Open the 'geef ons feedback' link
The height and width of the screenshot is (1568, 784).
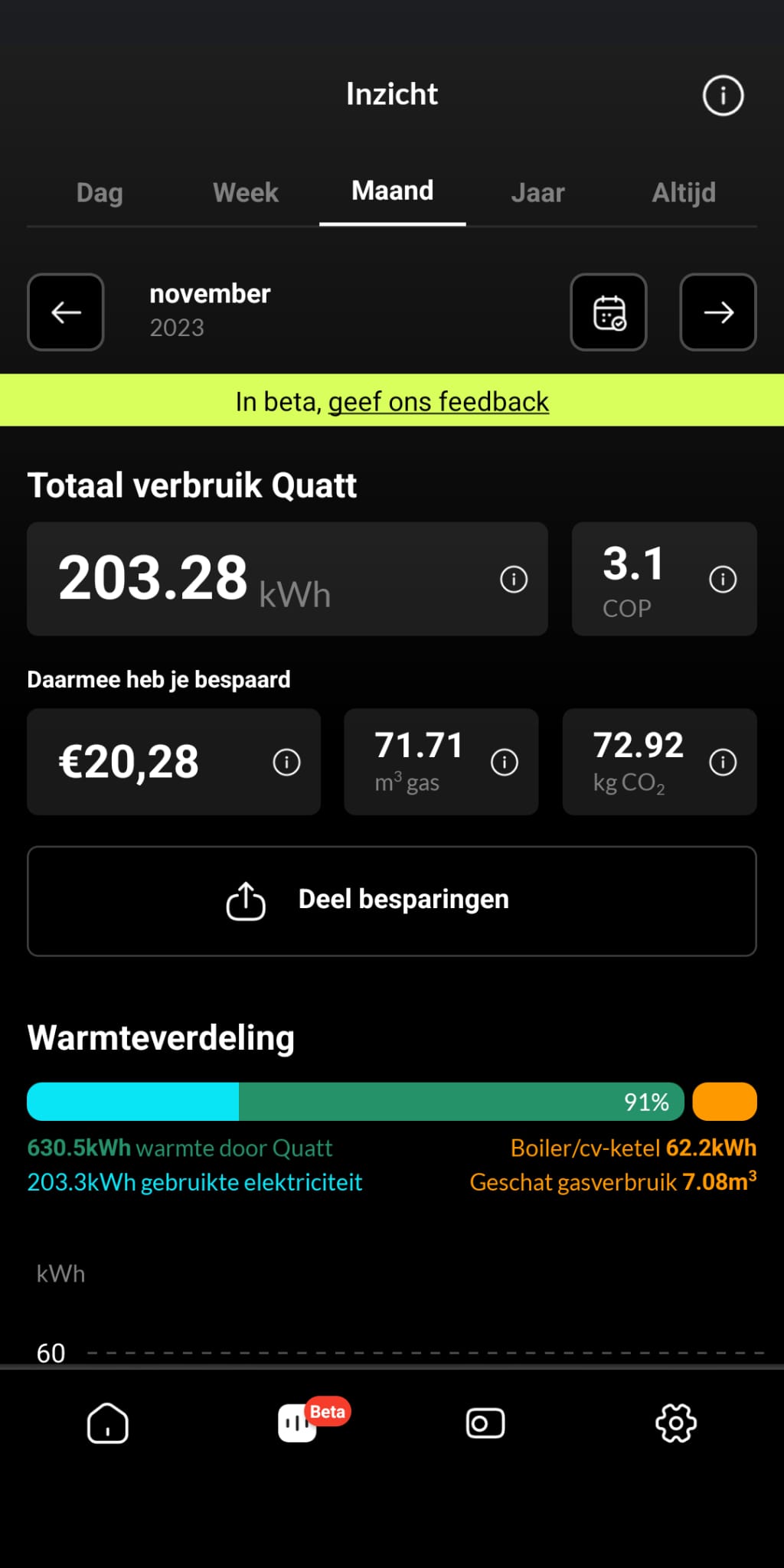439,401
